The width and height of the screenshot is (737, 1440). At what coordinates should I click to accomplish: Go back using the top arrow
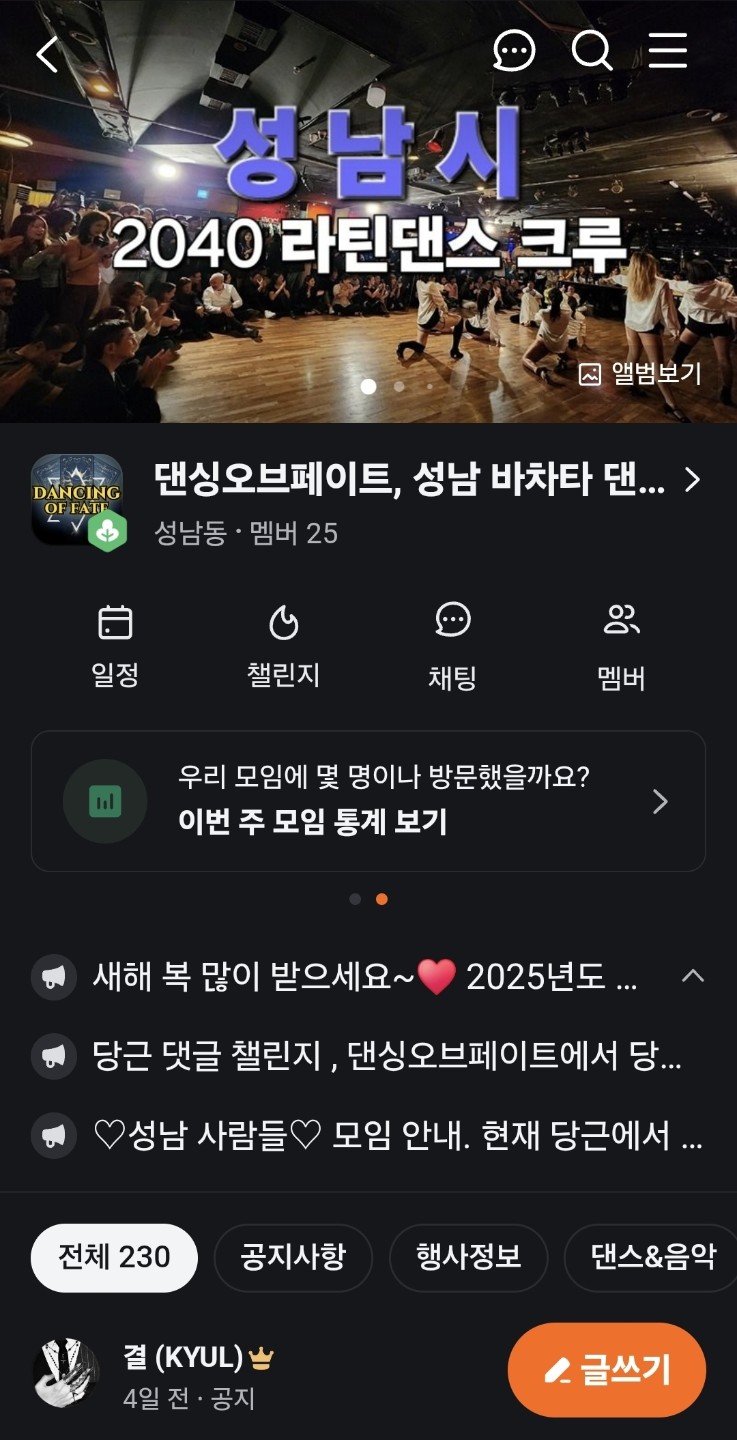[x=47, y=54]
